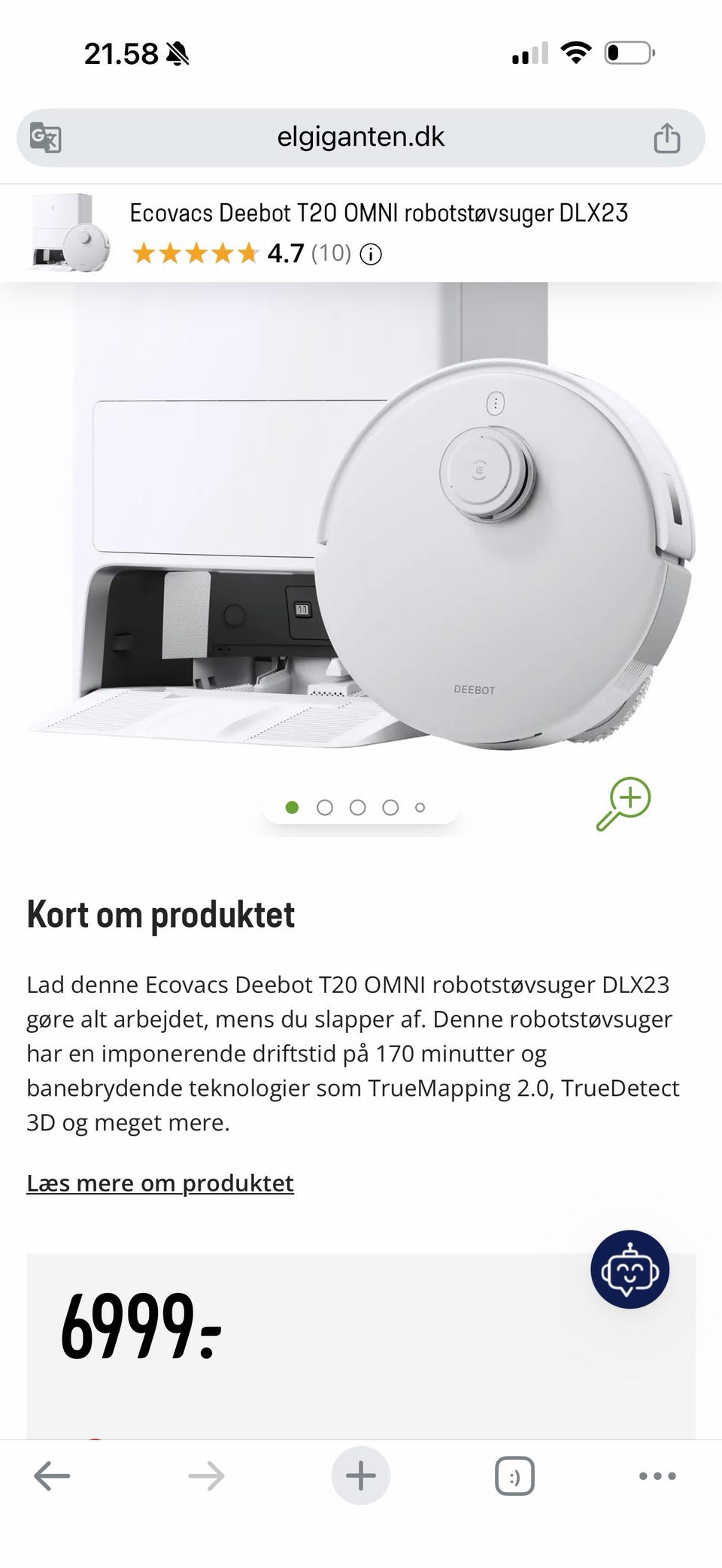This screenshot has height=1568, width=722.
Task: Tap the share icon in the address bar
Action: (x=666, y=136)
